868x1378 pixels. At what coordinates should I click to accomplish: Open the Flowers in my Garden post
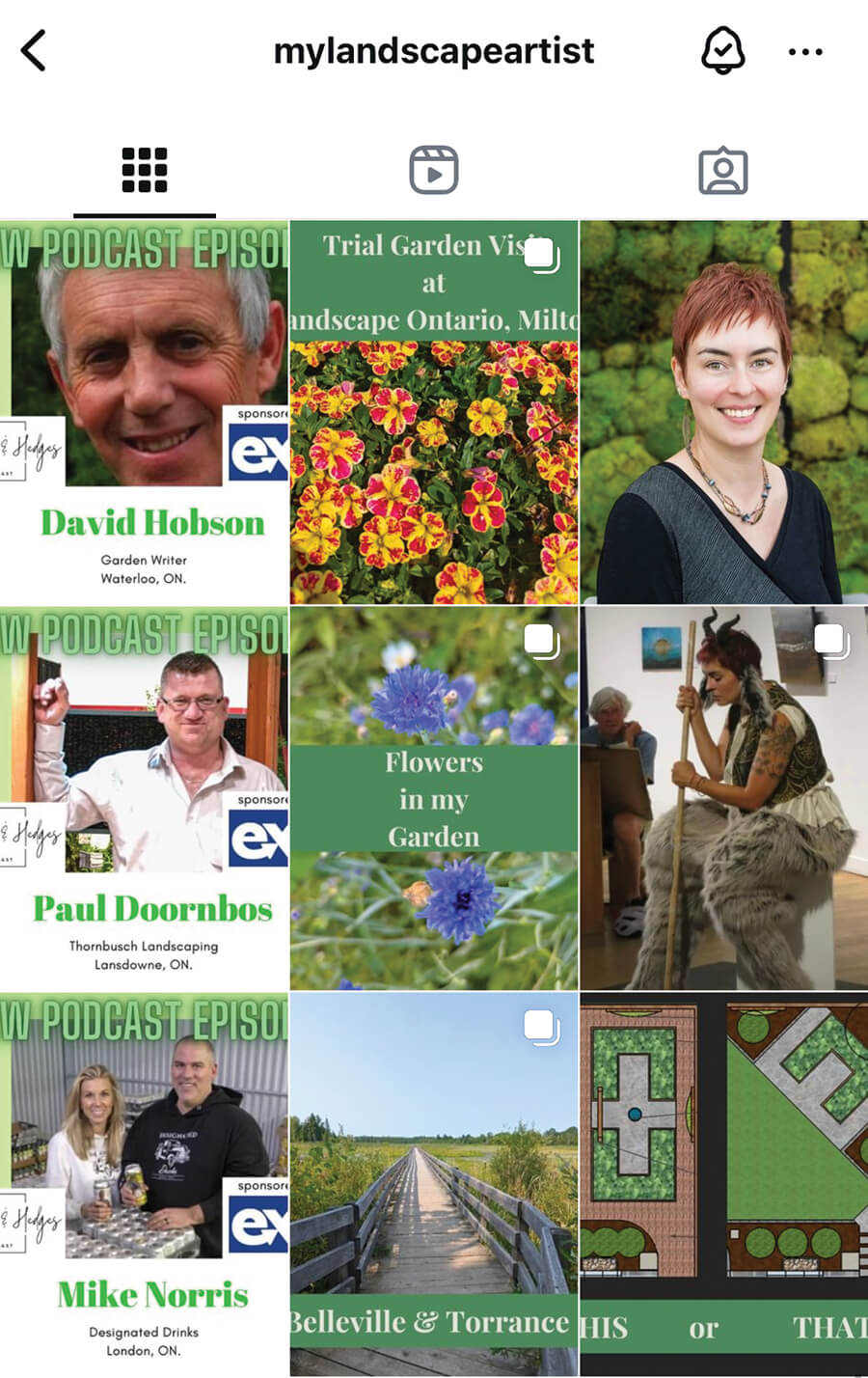point(434,798)
